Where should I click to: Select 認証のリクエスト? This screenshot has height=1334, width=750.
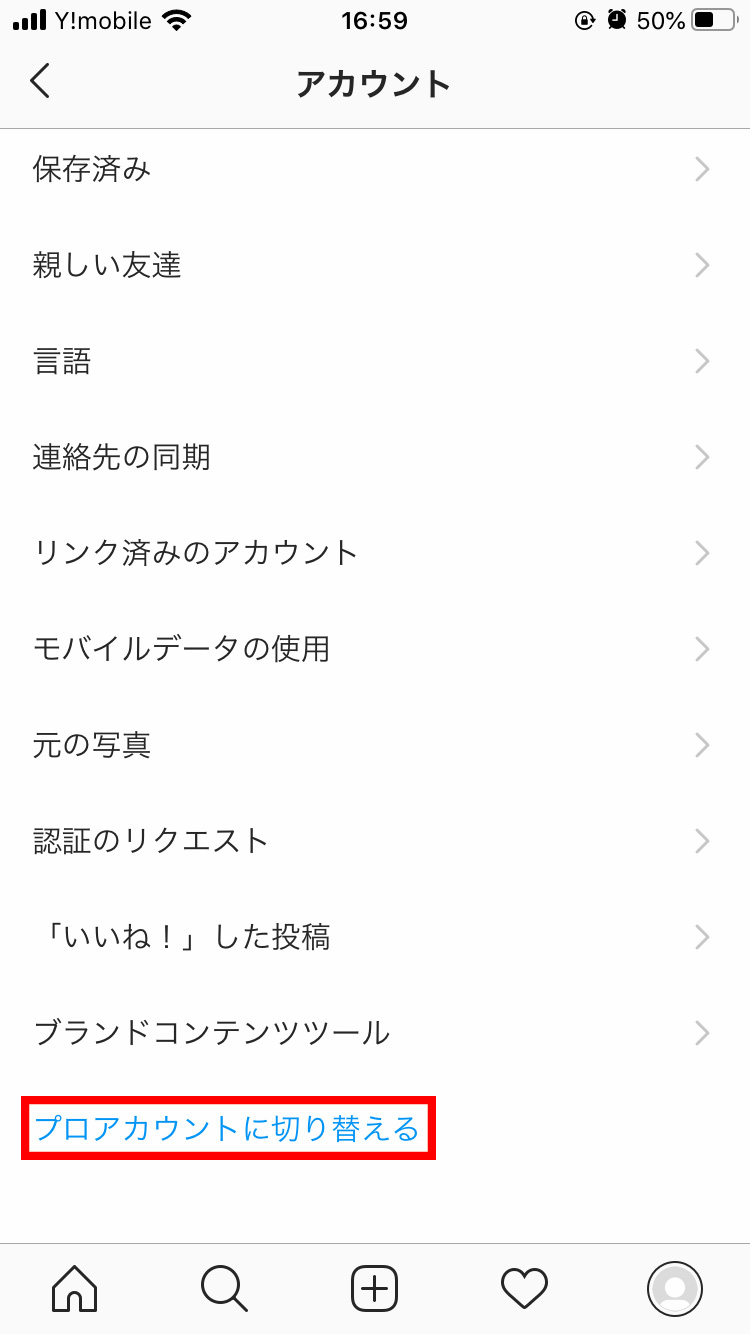click(375, 841)
